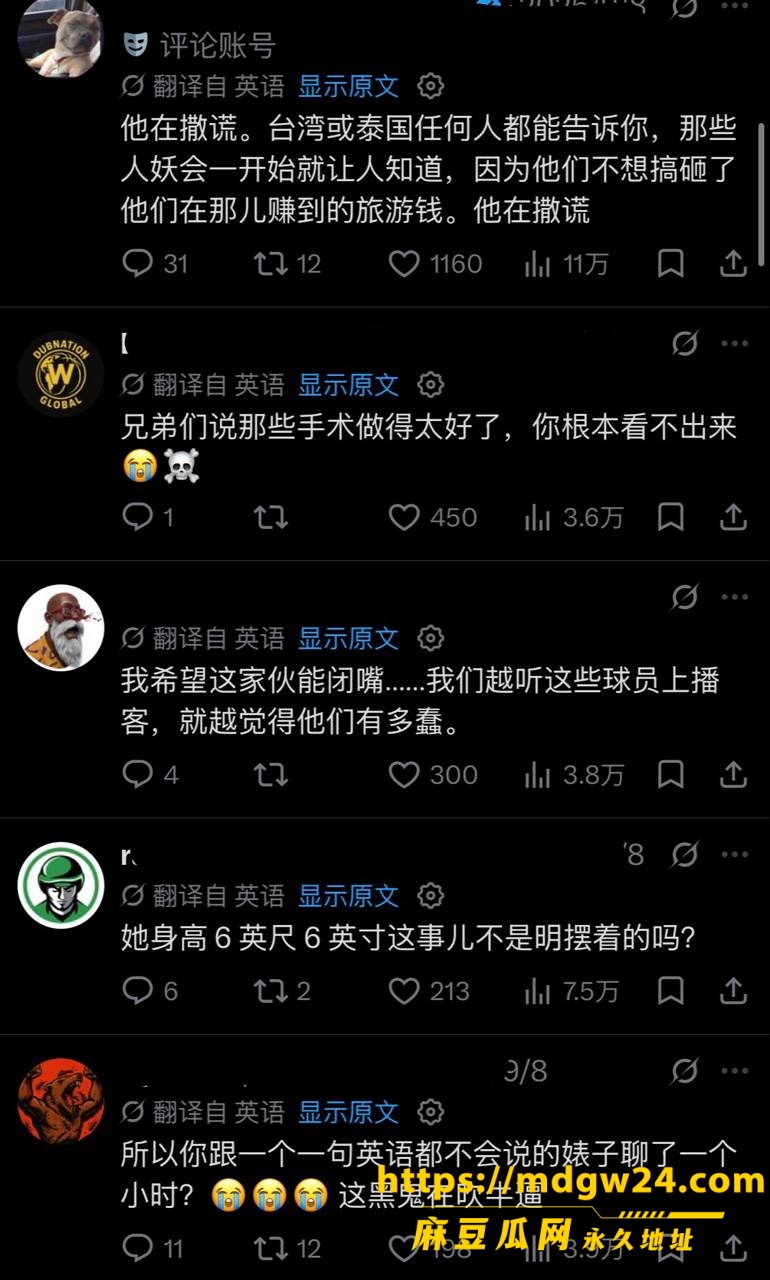
Task: Bookmark the reply with 11万 views
Action: coord(671,264)
